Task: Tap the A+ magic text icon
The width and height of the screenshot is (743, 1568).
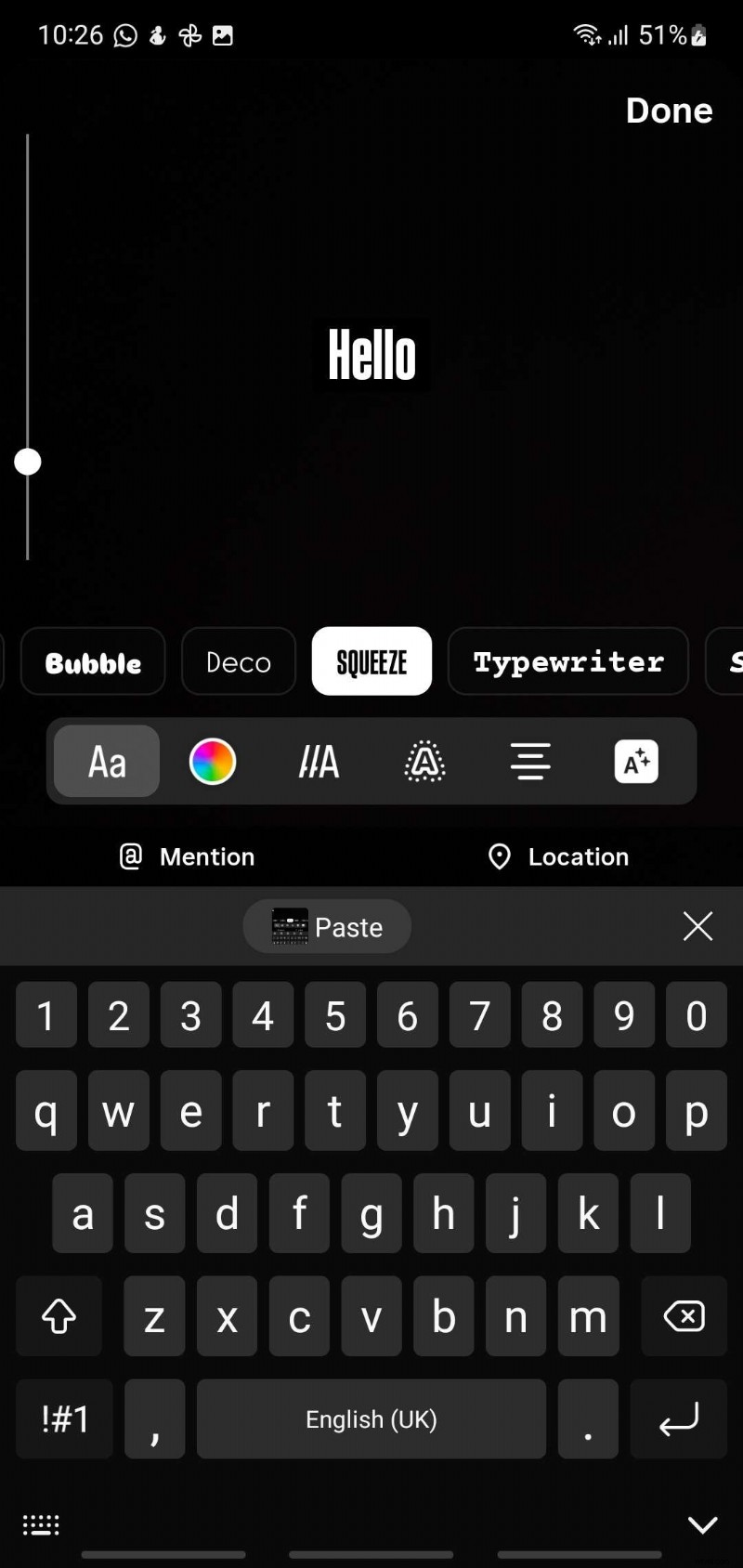Action: tap(635, 762)
